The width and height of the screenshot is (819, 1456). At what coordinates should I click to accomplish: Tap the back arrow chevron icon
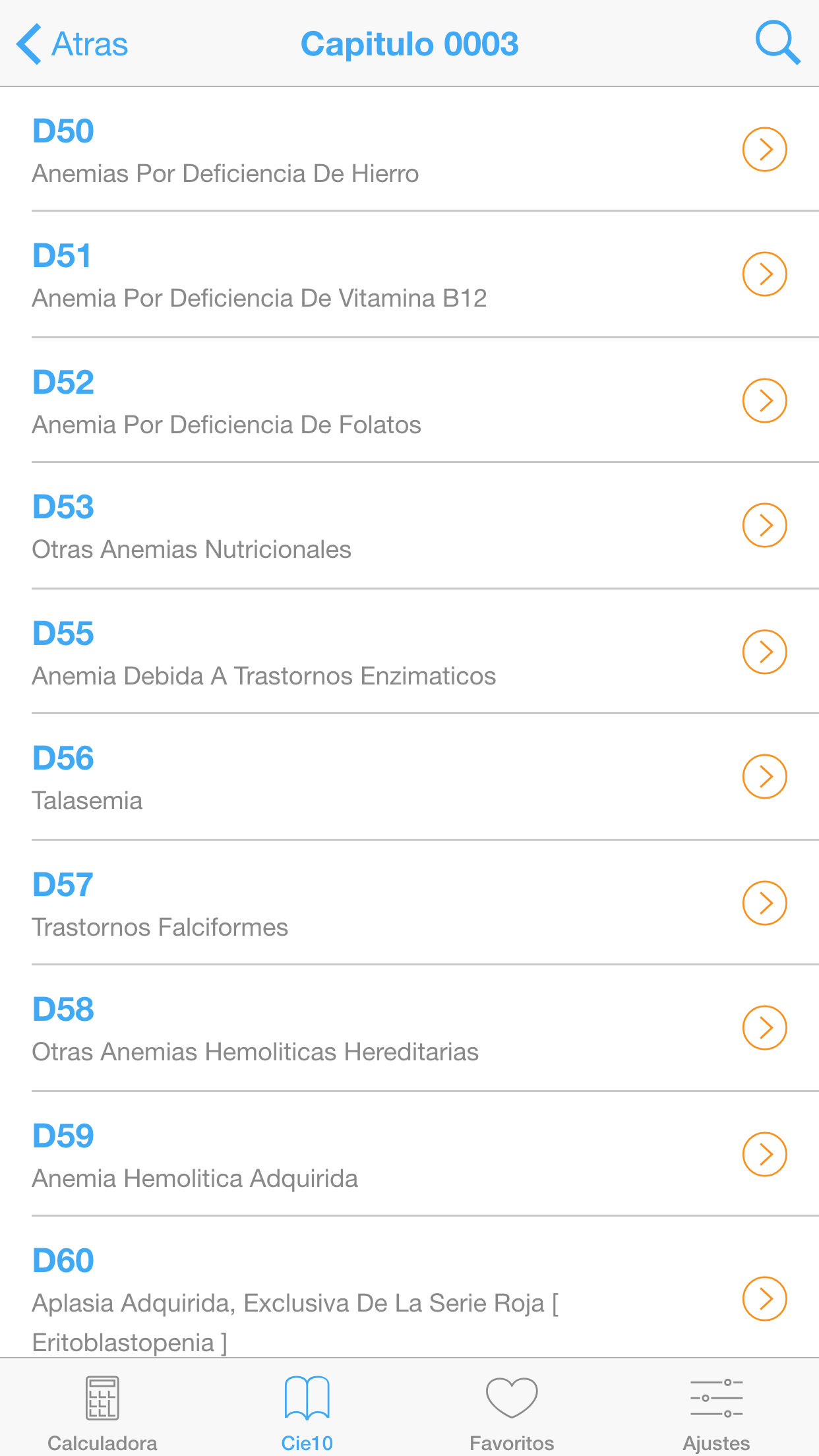27,42
